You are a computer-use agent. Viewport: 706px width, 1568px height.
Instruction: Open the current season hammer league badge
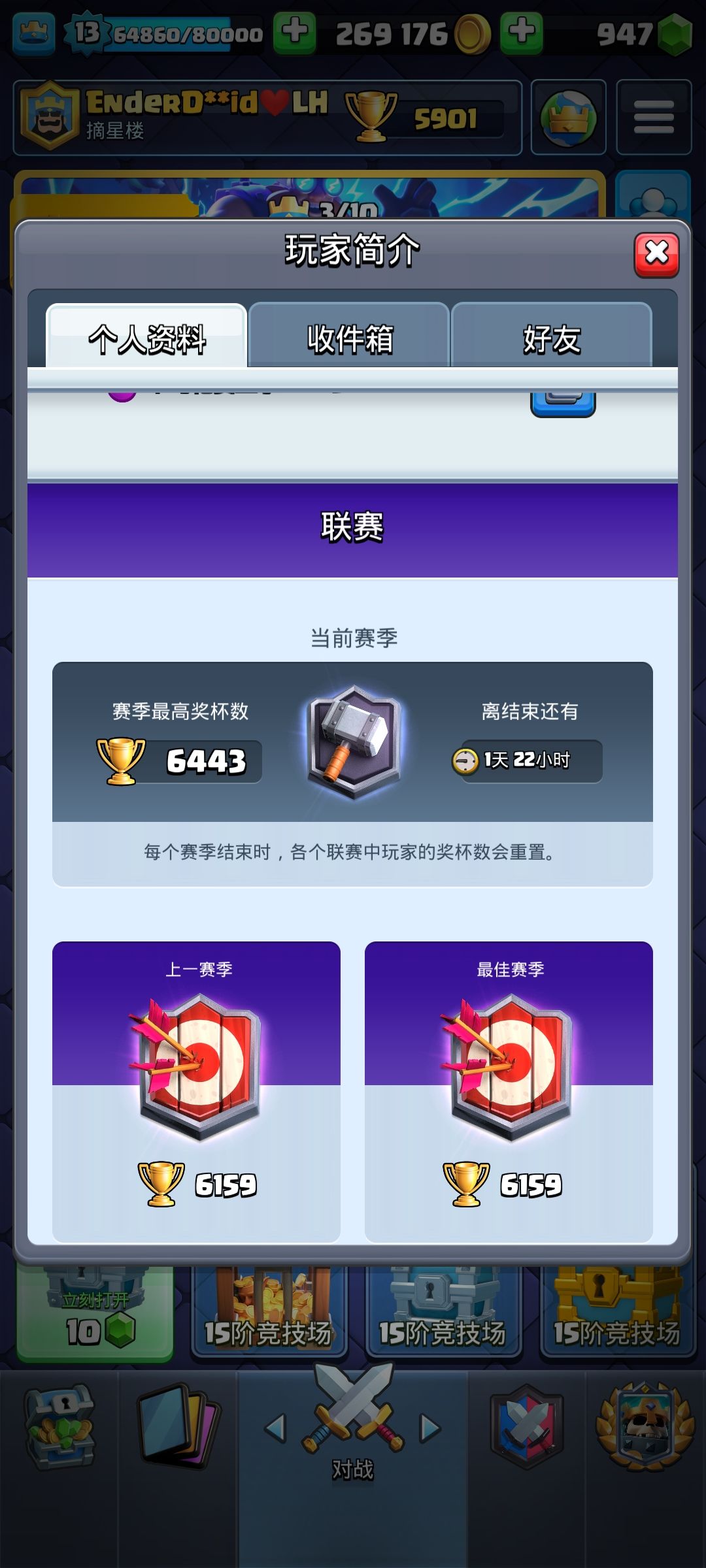[x=354, y=742]
